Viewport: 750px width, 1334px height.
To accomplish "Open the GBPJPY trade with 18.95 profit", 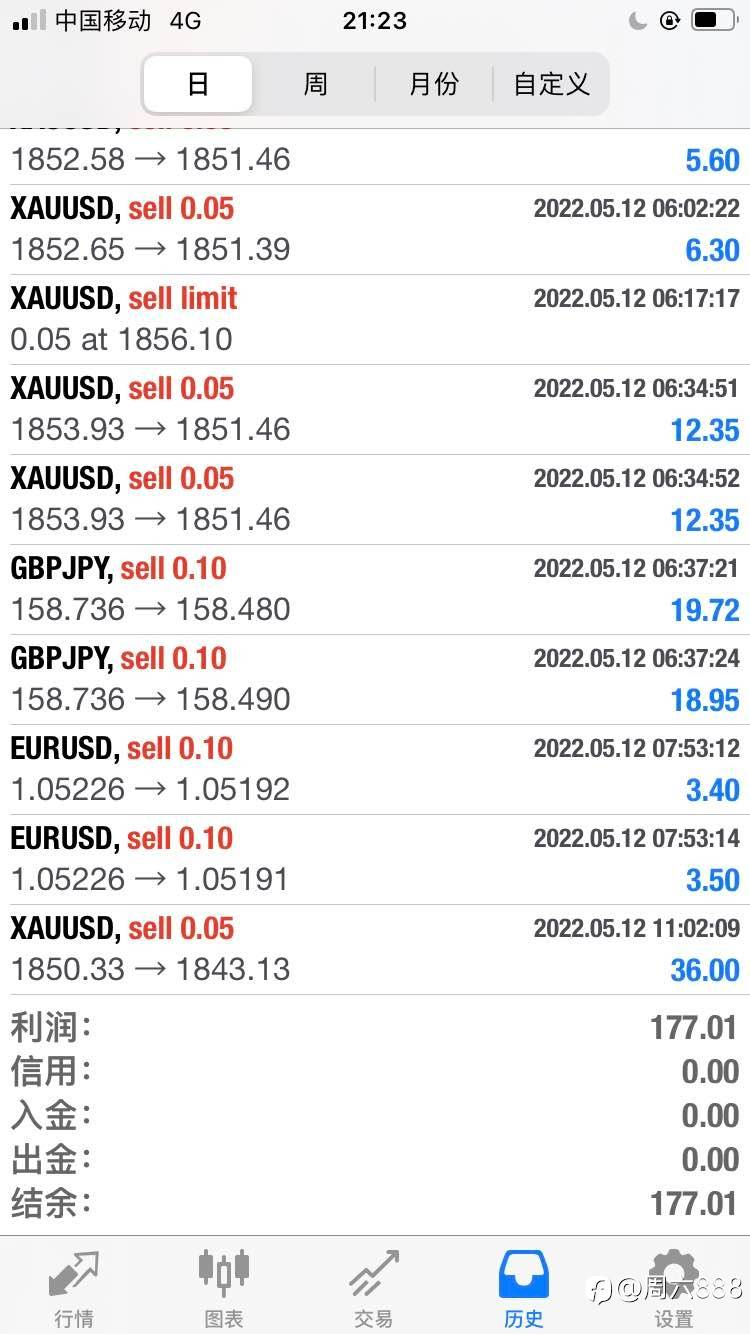I will [x=375, y=679].
